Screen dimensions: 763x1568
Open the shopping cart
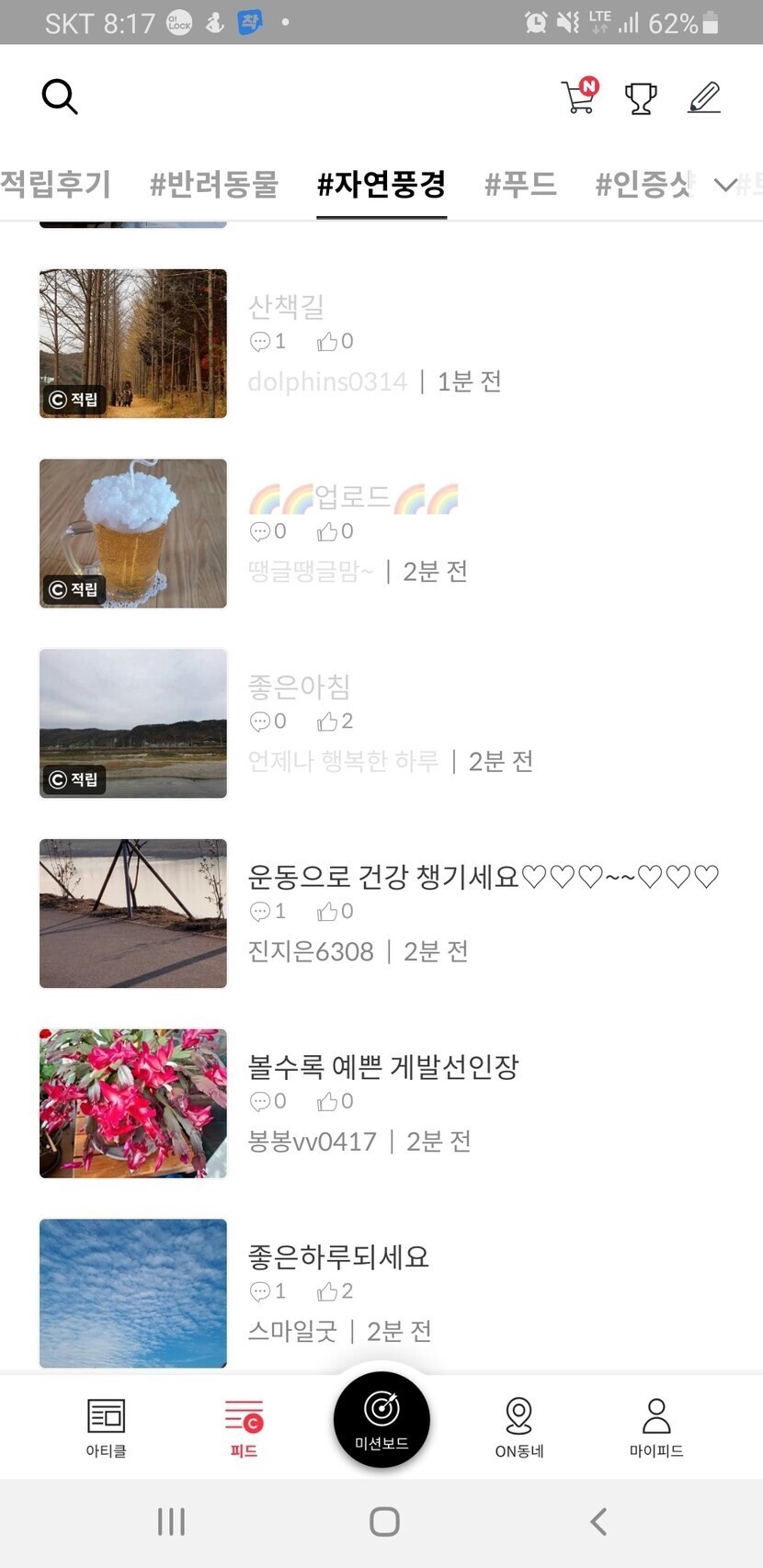[579, 97]
